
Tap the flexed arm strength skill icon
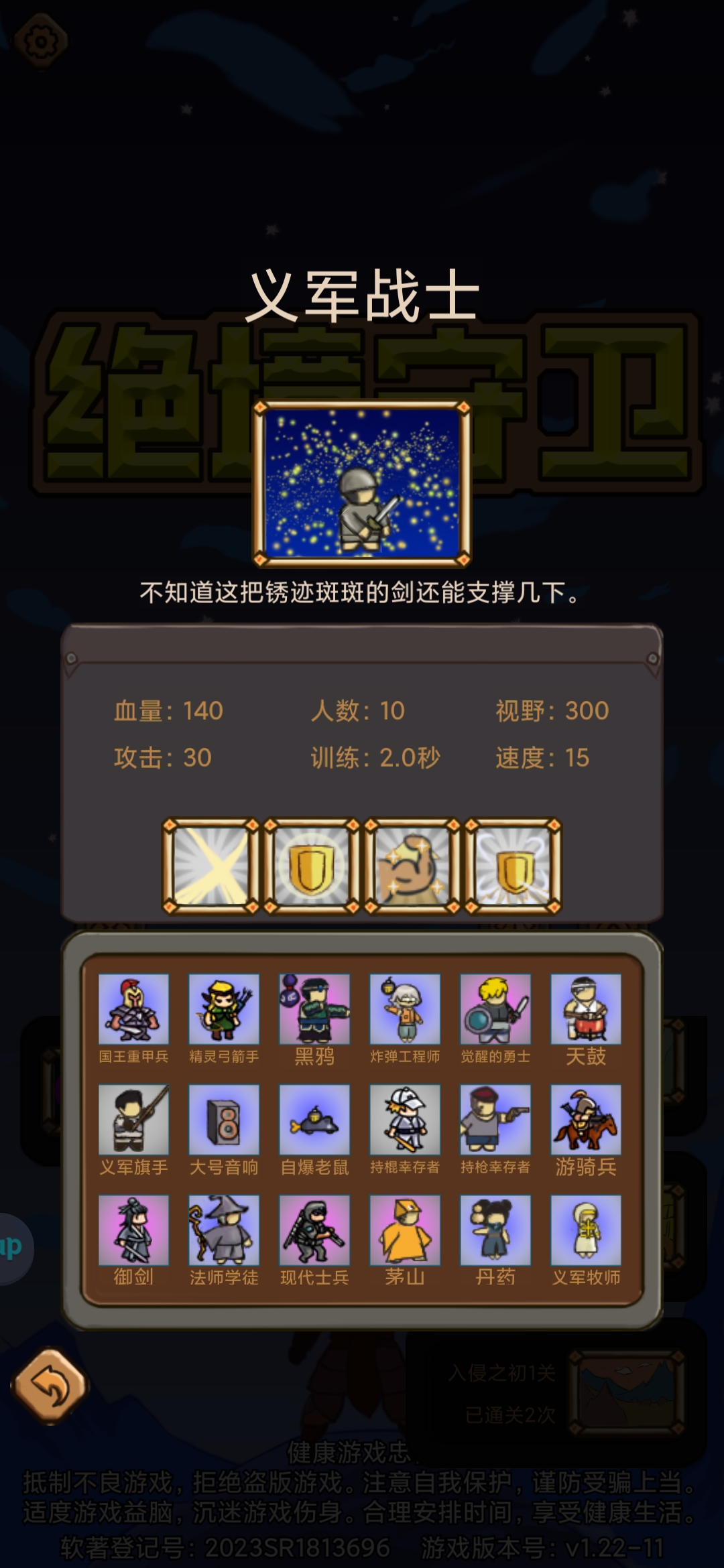pyautogui.click(x=412, y=866)
